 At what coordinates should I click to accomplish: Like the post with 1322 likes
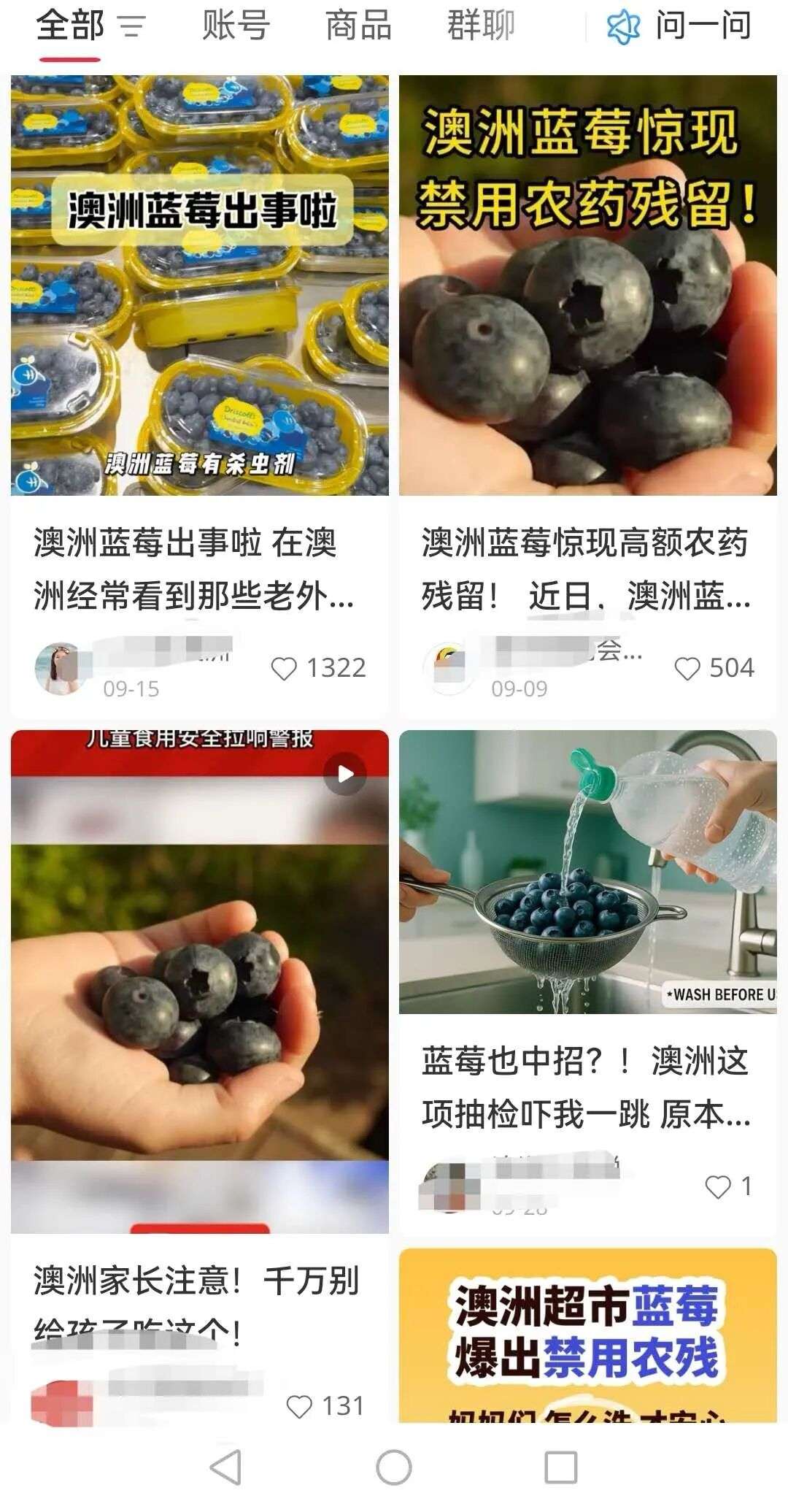coord(285,668)
